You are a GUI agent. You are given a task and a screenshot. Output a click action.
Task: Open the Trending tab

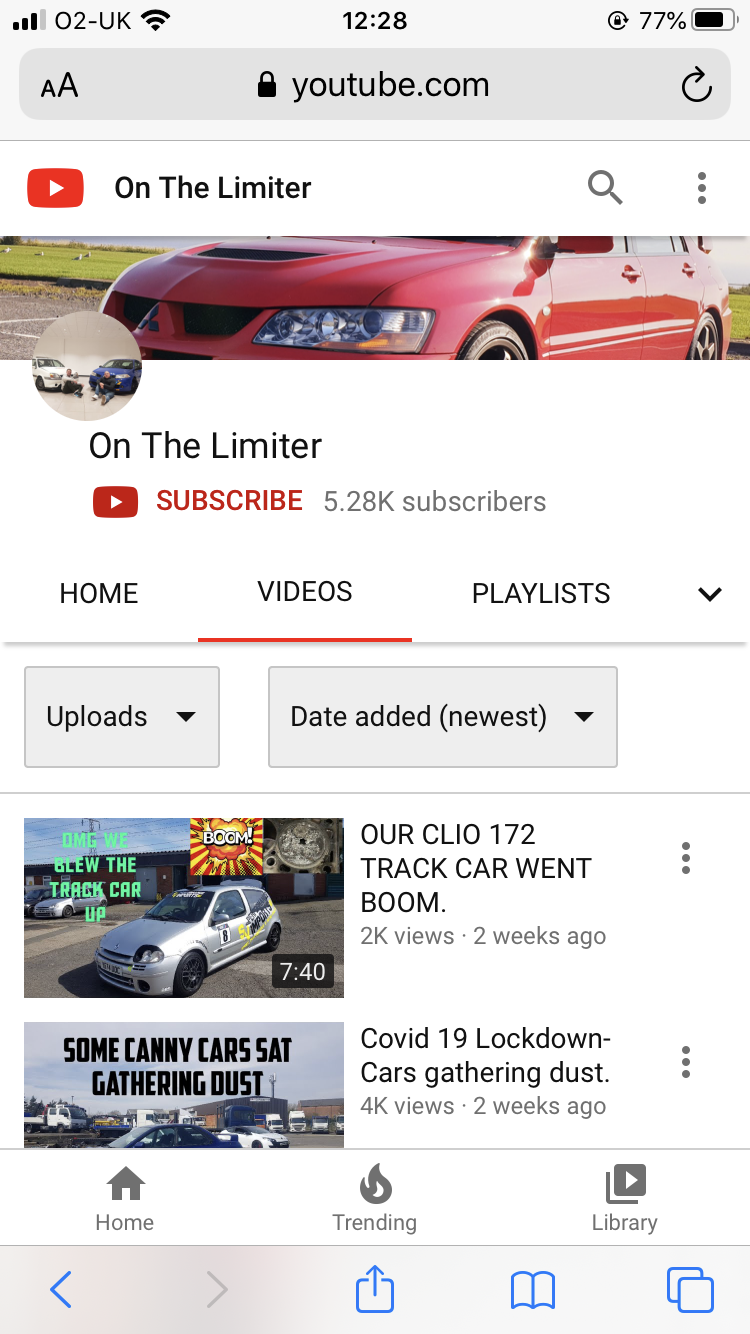pyautogui.click(x=375, y=1198)
